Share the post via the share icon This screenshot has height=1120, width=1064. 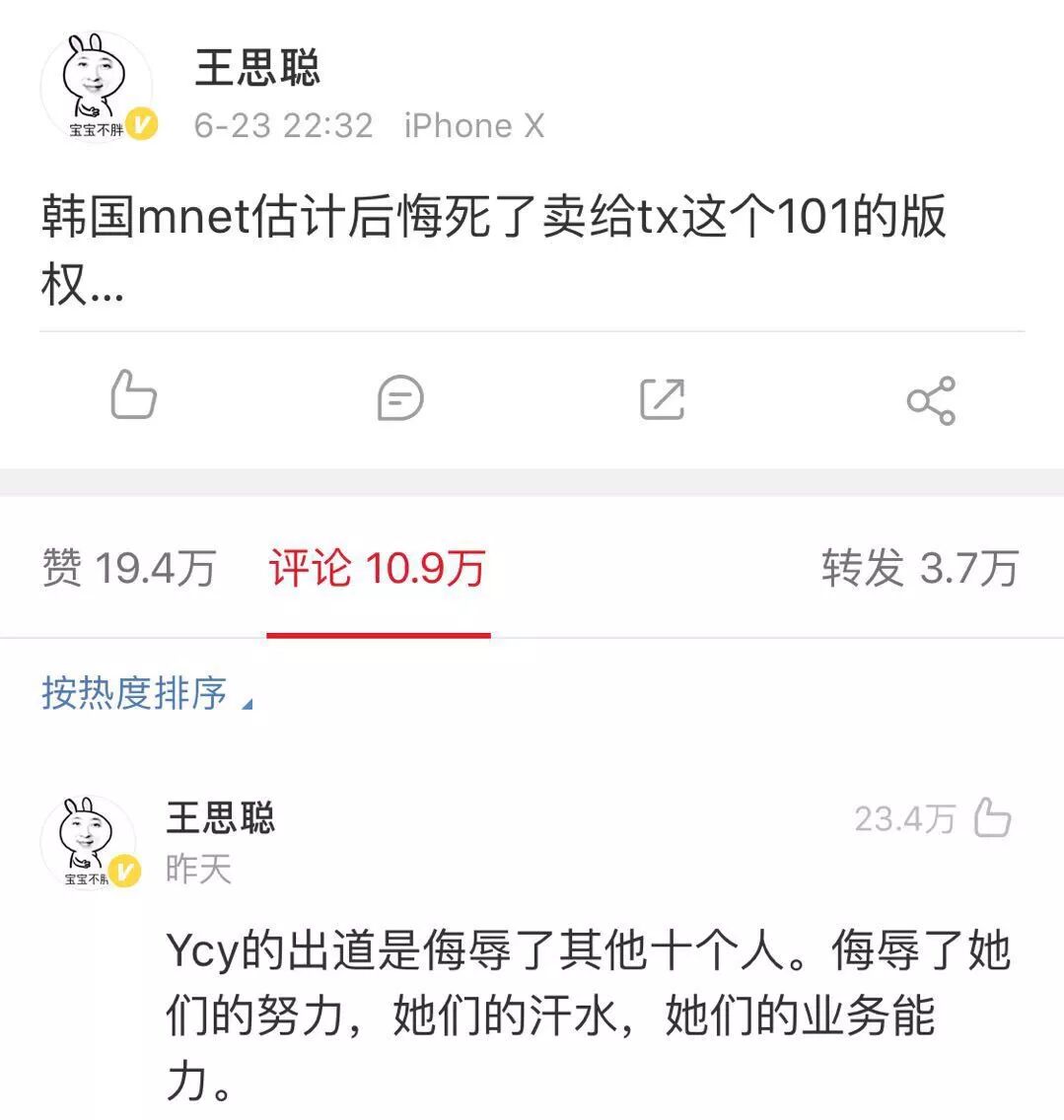point(930,399)
